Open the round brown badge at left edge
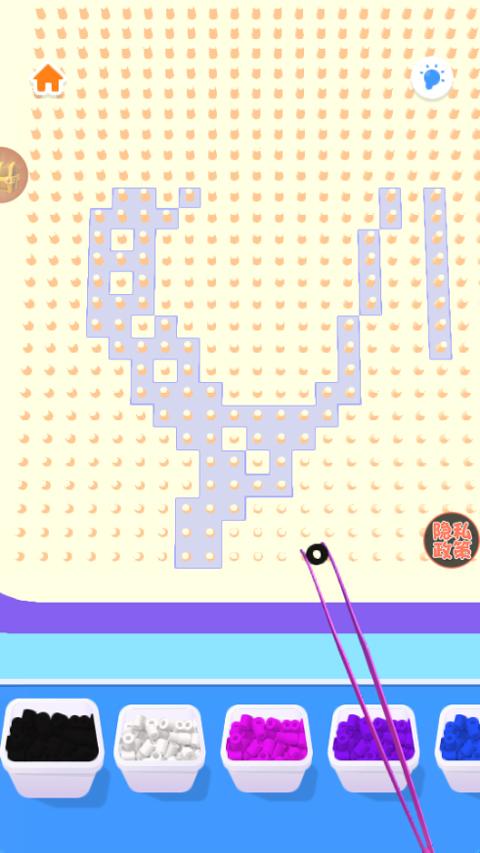Viewport: 480px width, 853px height. [12, 175]
